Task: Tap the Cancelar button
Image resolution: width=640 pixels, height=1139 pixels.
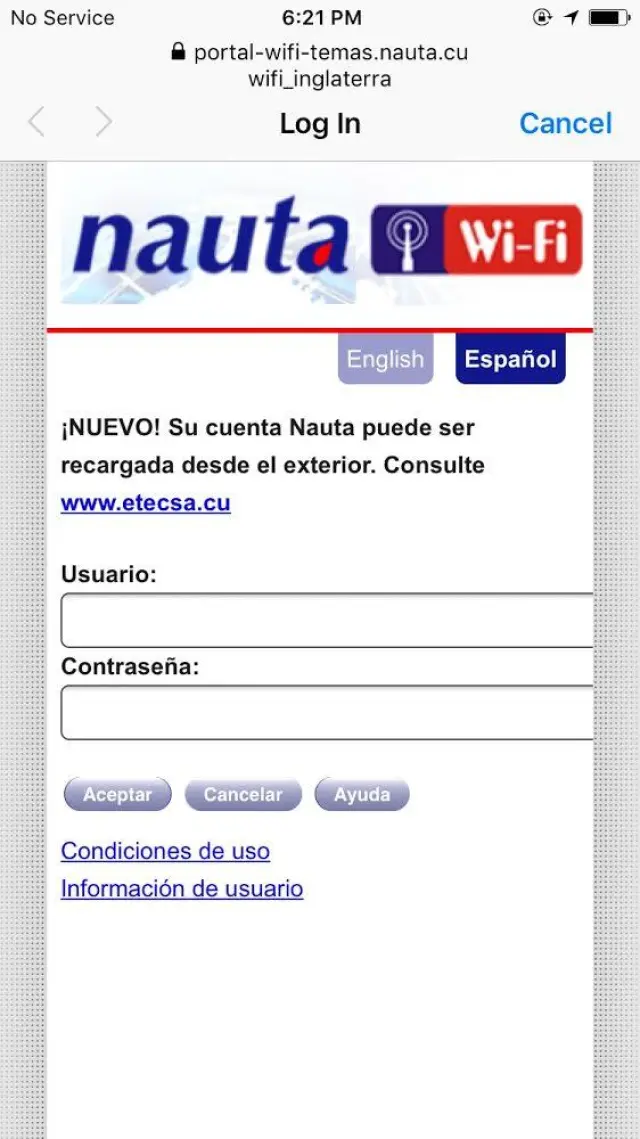Action: pyautogui.click(x=243, y=794)
